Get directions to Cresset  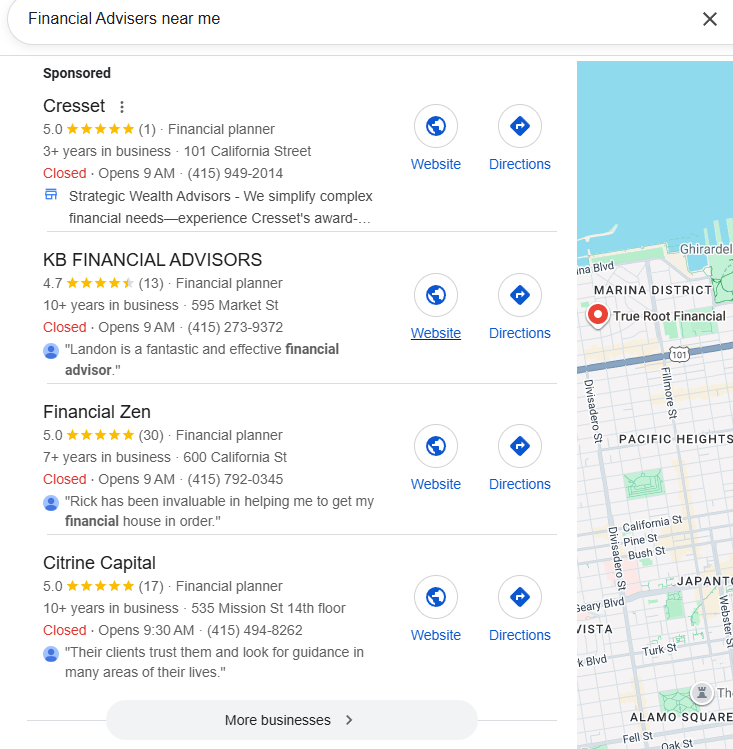point(520,127)
